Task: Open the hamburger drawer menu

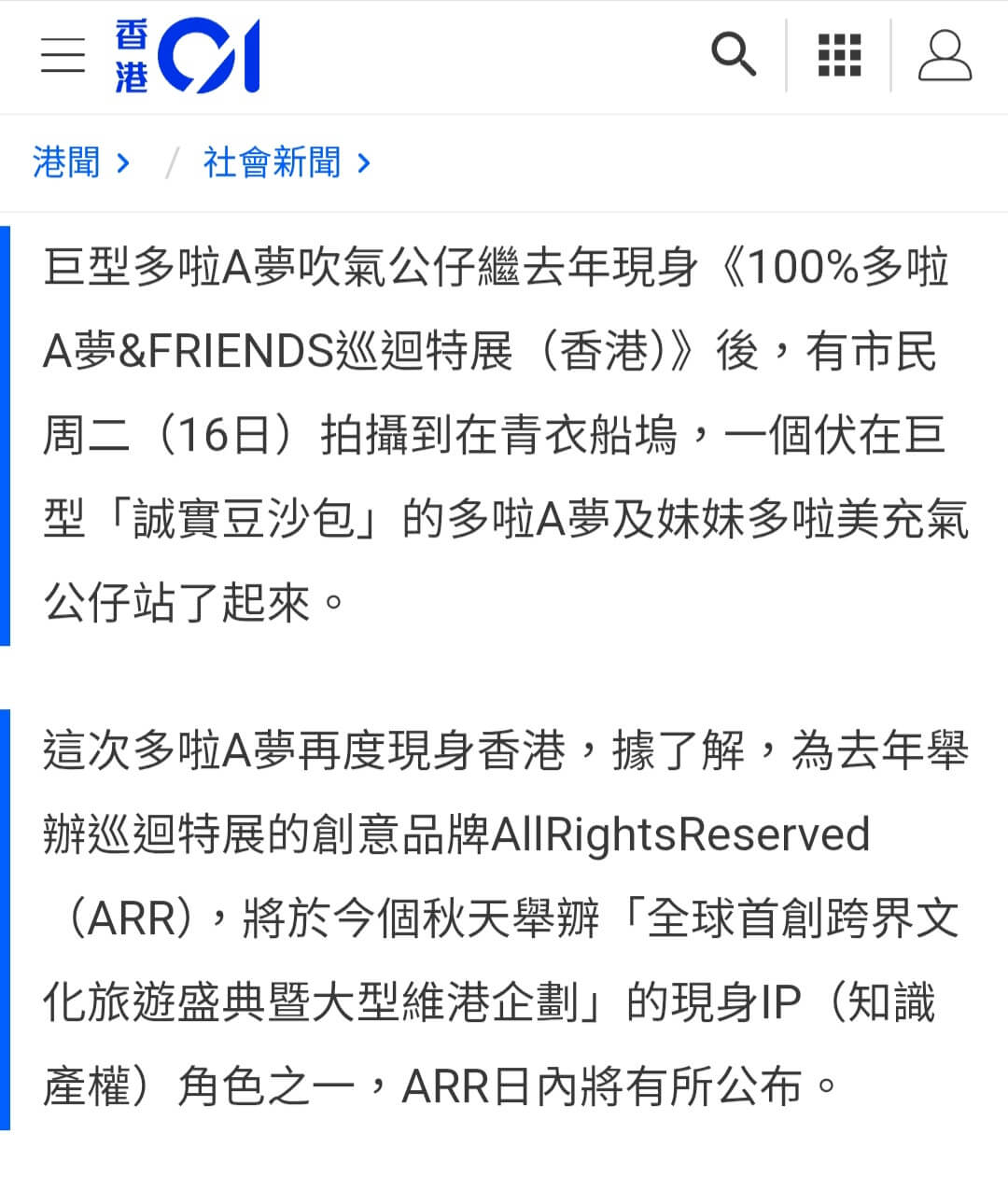Action: click(63, 55)
